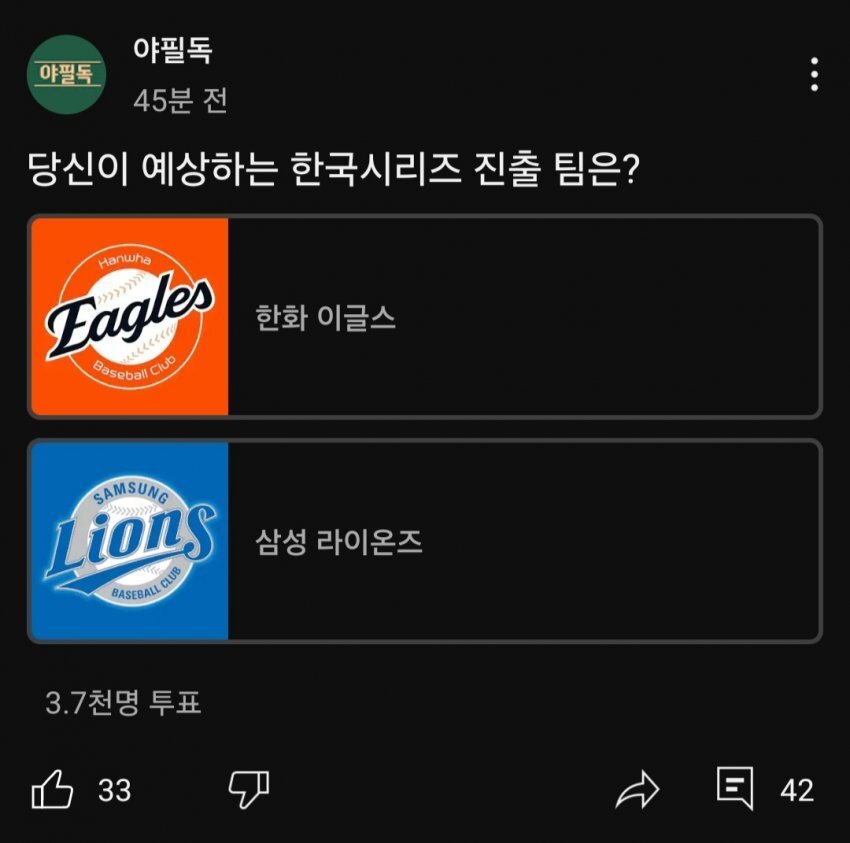850x843 pixels.
Task: Open the 야필독 channel name
Action: 172,50
